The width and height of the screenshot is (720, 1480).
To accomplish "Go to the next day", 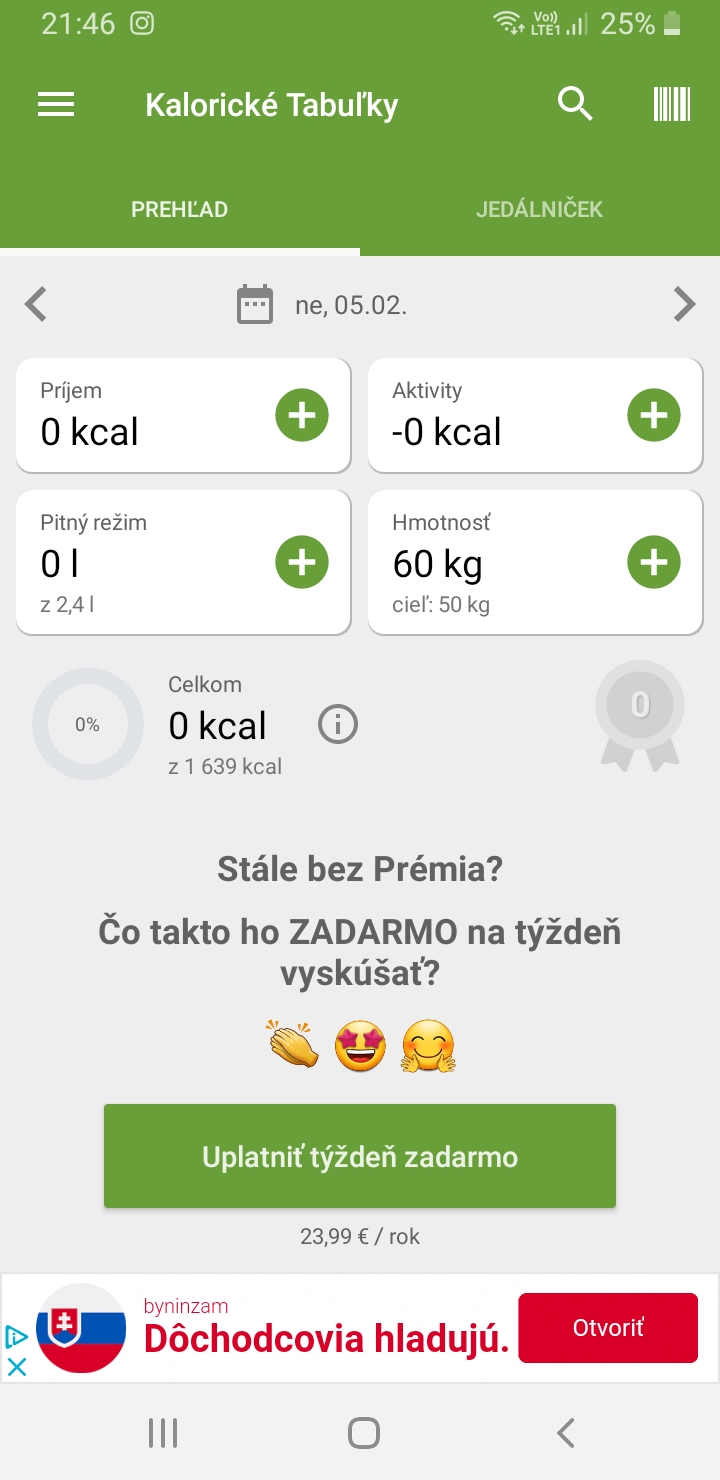I will pyautogui.click(x=684, y=303).
